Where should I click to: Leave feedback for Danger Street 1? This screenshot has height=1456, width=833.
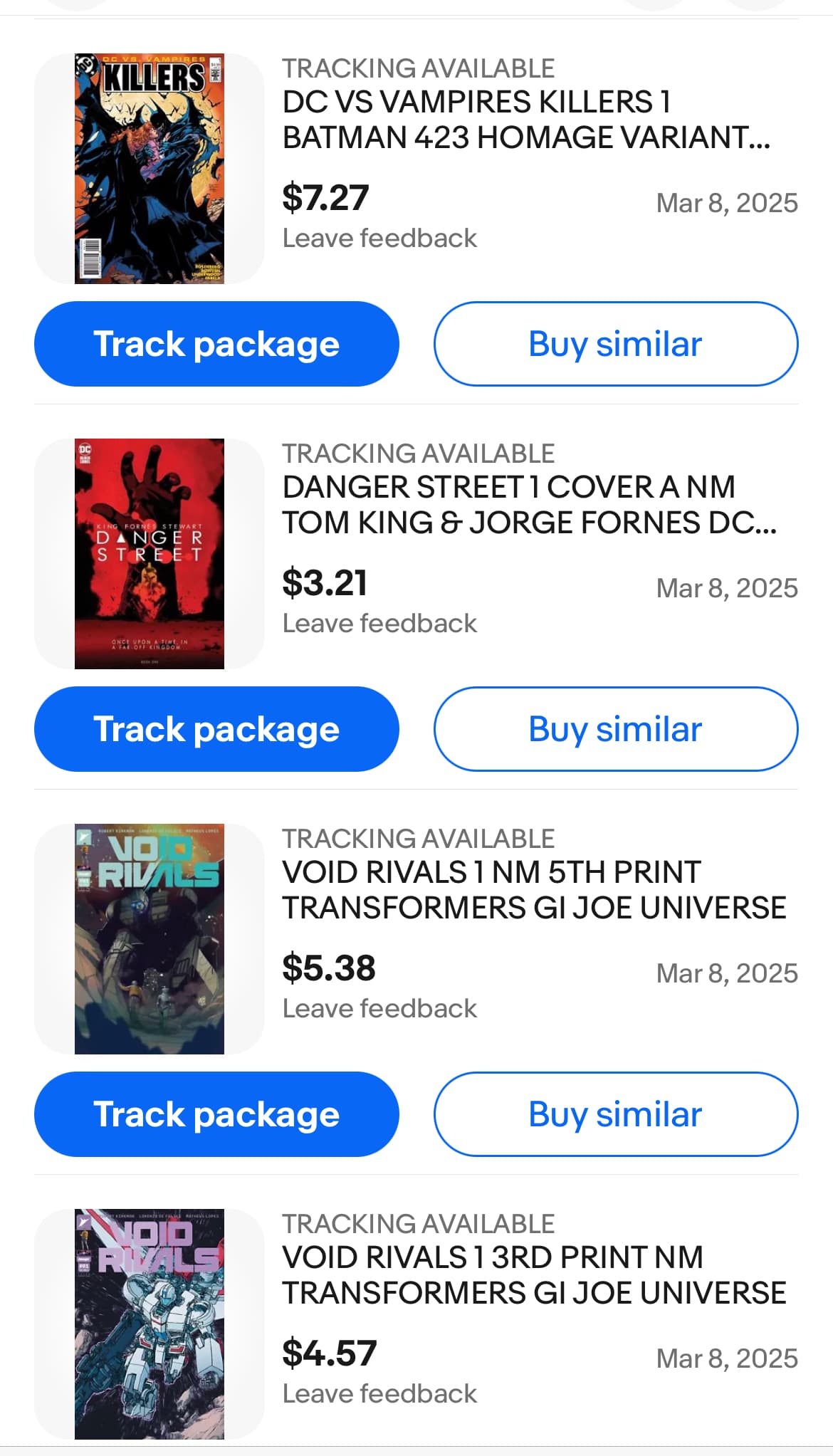tap(379, 623)
